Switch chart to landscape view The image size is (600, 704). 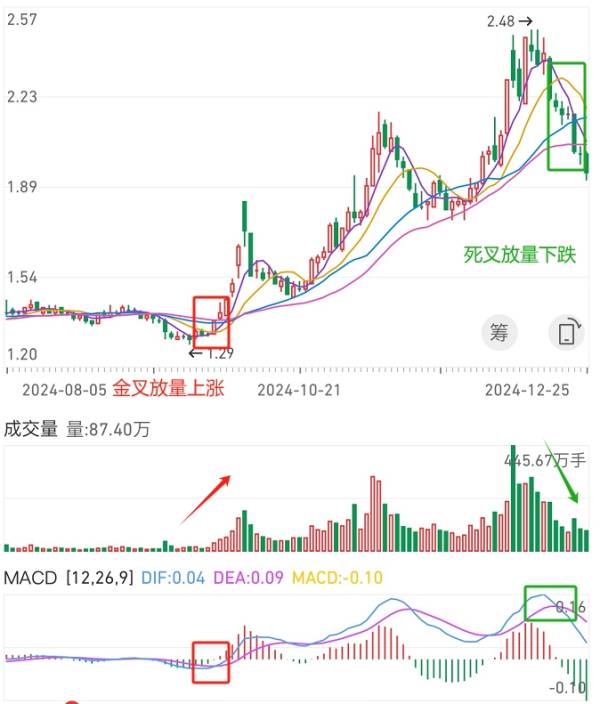point(567,333)
